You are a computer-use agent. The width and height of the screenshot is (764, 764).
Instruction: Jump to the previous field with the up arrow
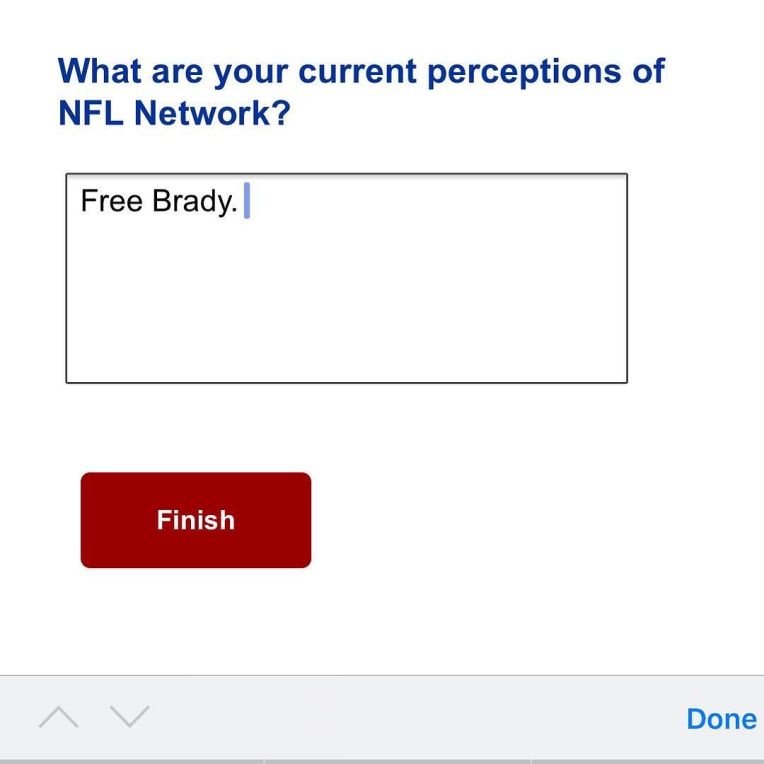click(x=58, y=716)
